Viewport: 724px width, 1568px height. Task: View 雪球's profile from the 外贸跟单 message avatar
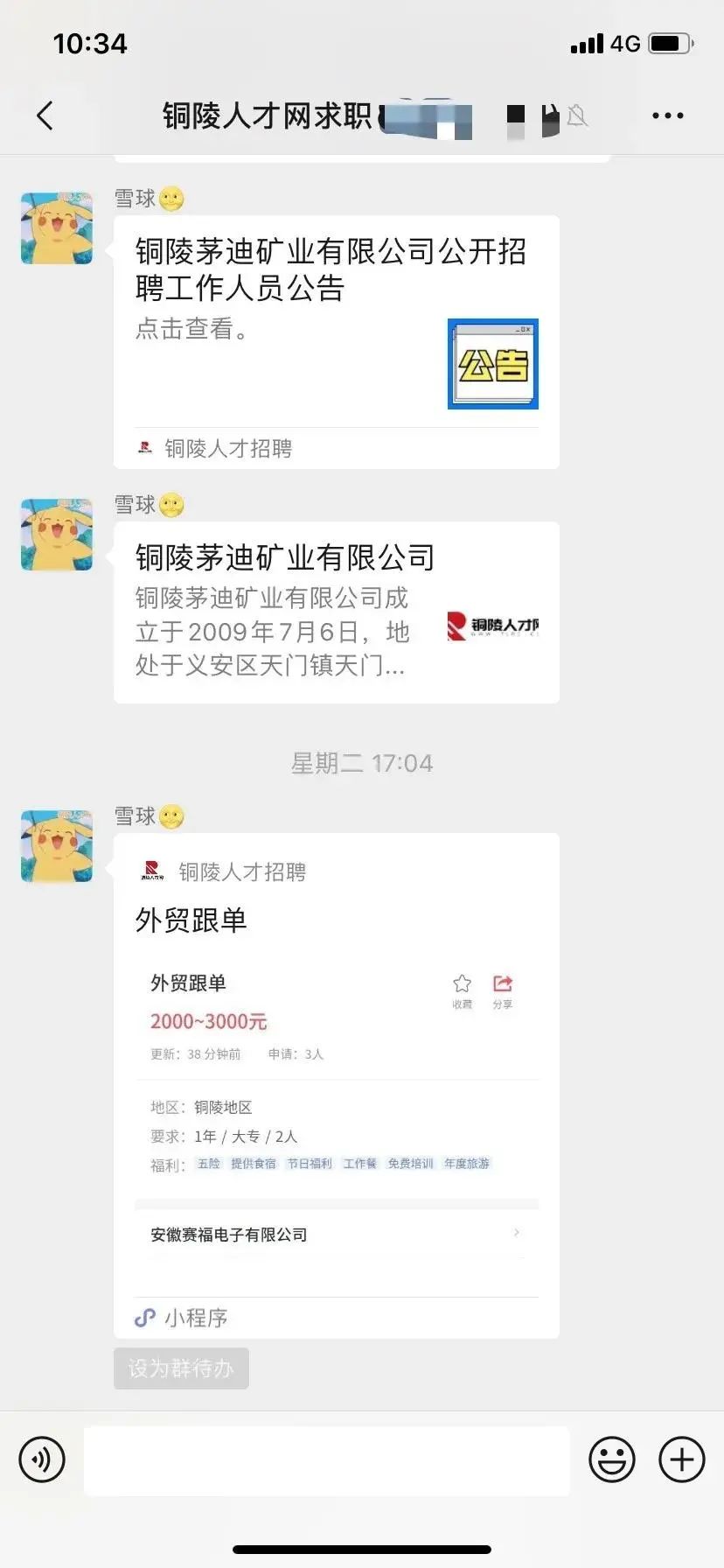(57, 845)
